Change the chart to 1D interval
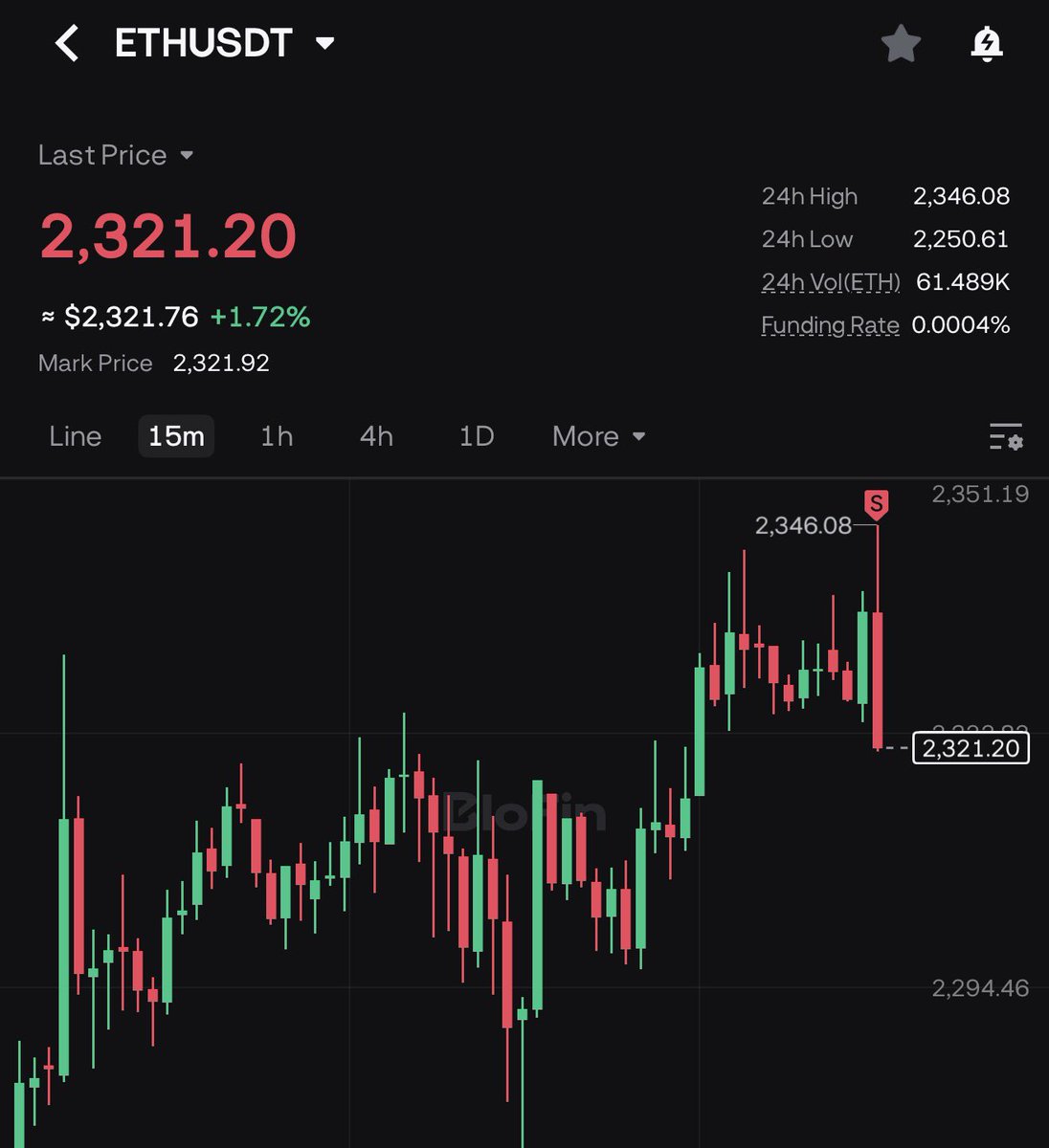 click(x=476, y=436)
